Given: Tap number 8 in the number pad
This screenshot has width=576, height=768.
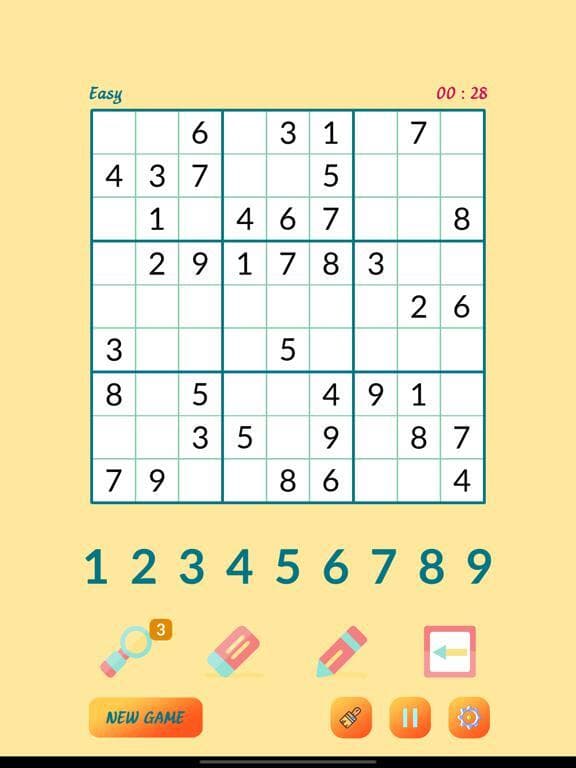Looking at the screenshot, I should [x=431, y=567].
